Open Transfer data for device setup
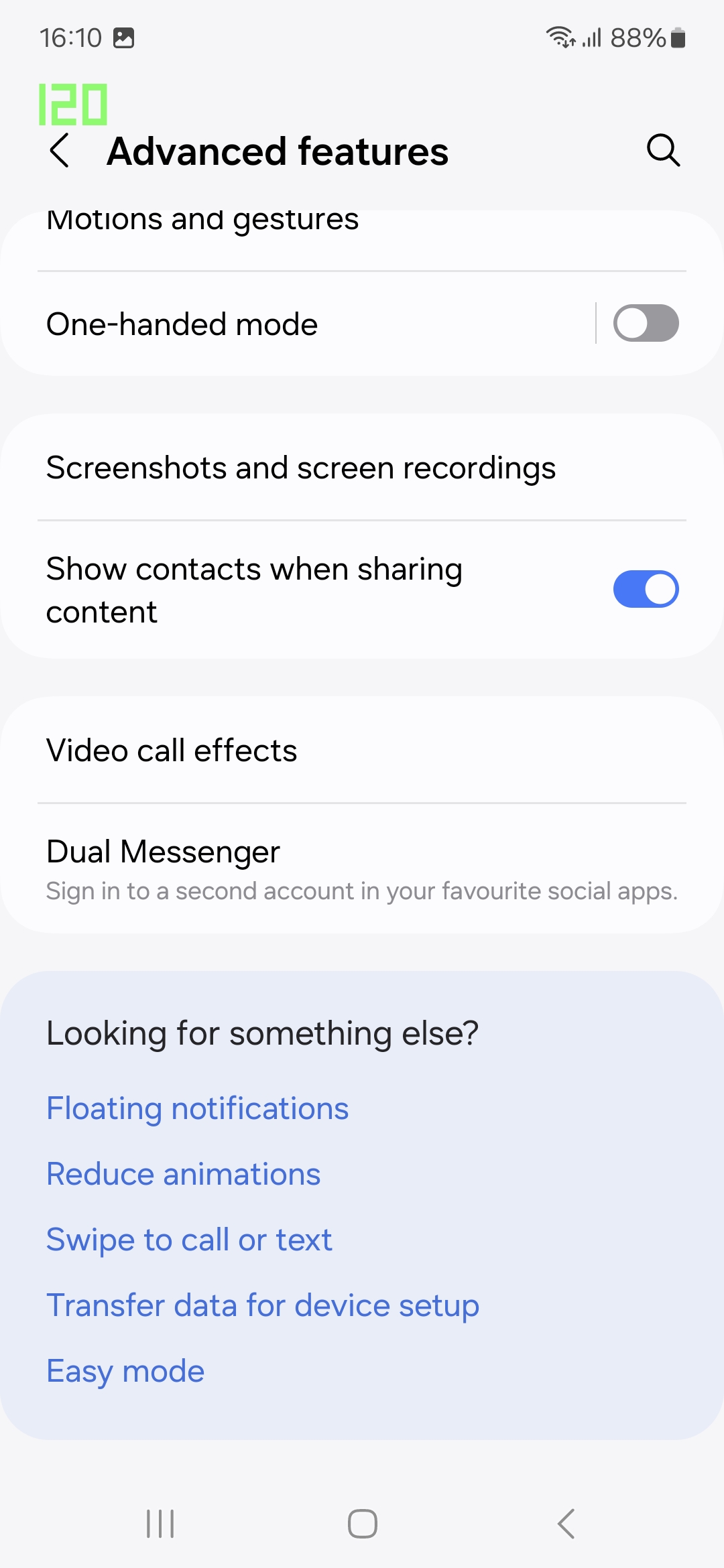This screenshot has height=1568, width=724. point(263,1305)
